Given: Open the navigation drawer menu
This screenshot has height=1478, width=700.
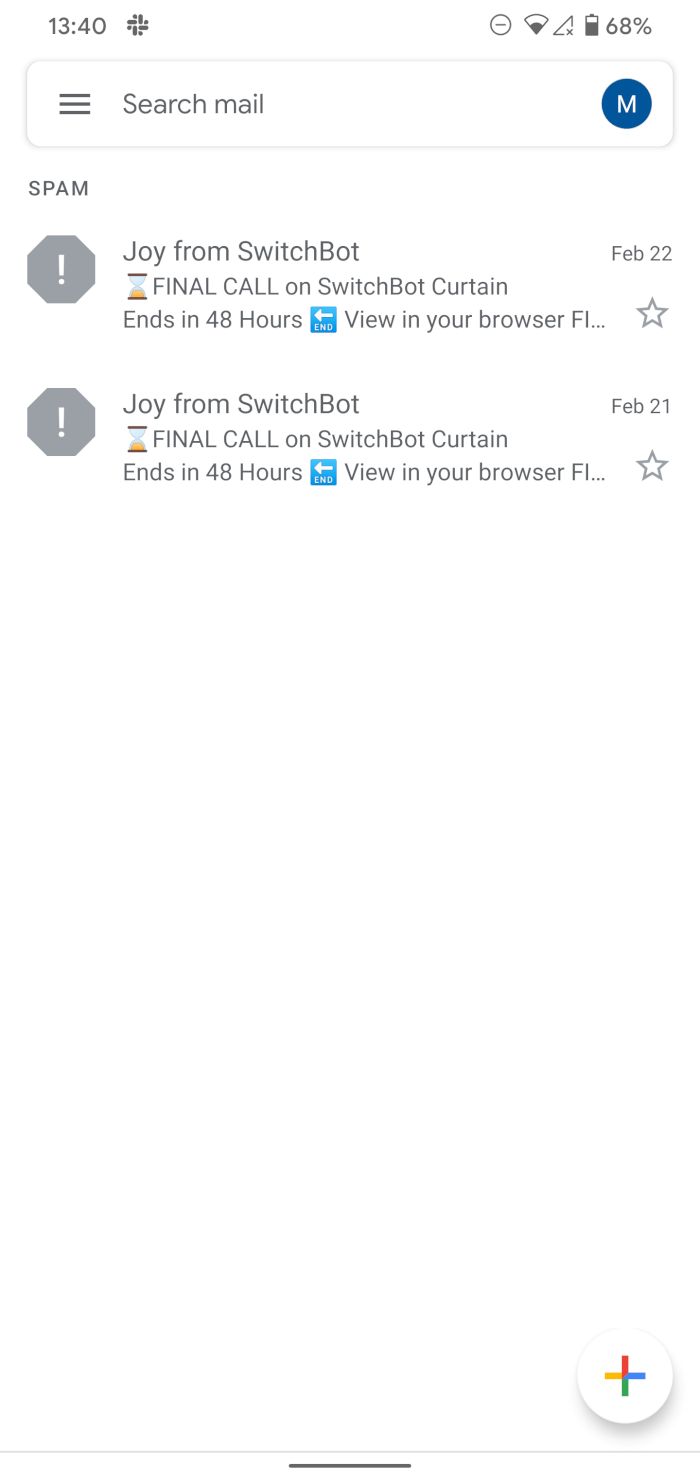Looking at the screenshot, I should click(x=75, y=104).
